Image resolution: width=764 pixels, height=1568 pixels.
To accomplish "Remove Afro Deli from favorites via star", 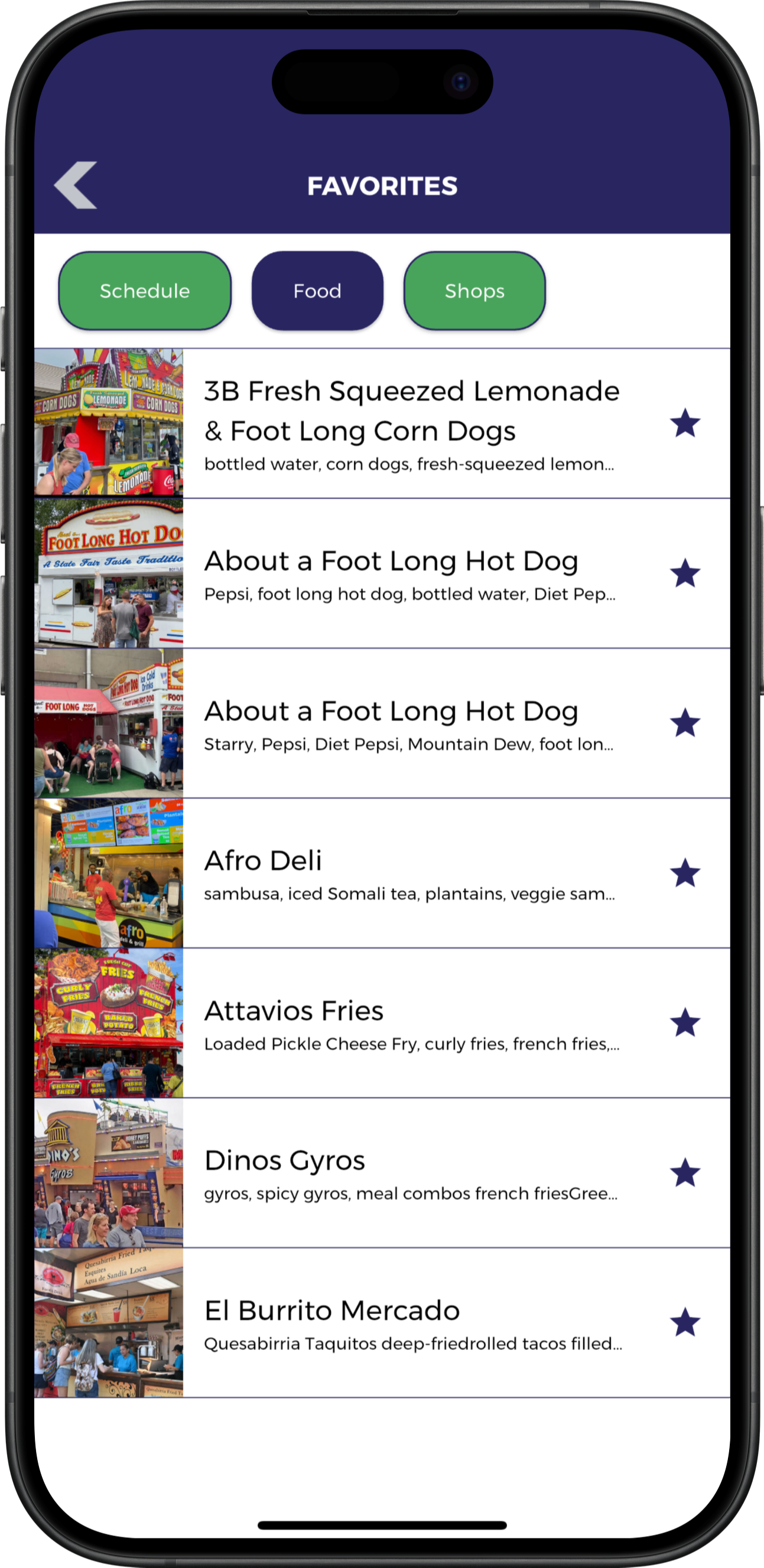I will point(685,873).
